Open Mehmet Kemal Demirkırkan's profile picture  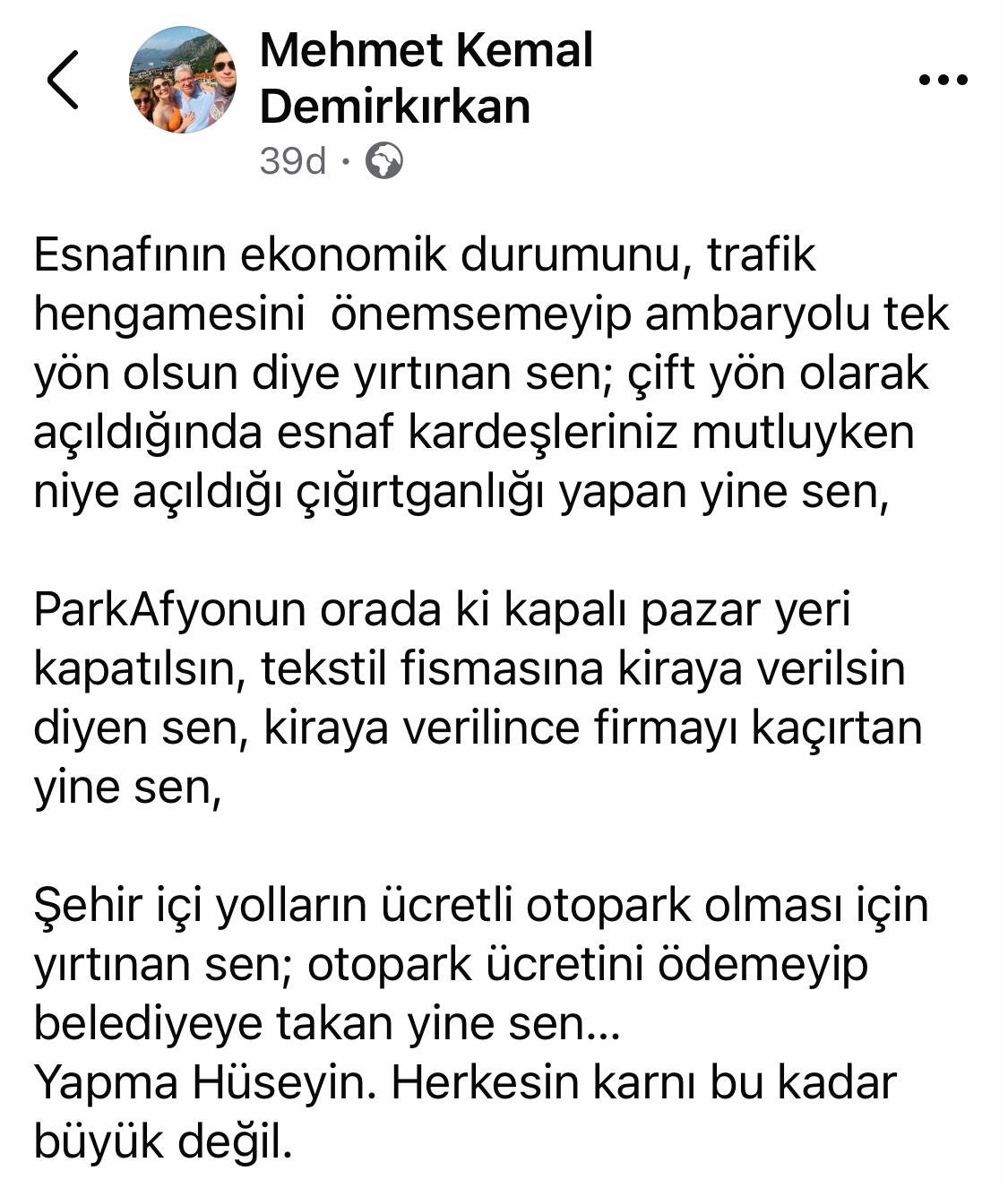[x=183, y=81]
